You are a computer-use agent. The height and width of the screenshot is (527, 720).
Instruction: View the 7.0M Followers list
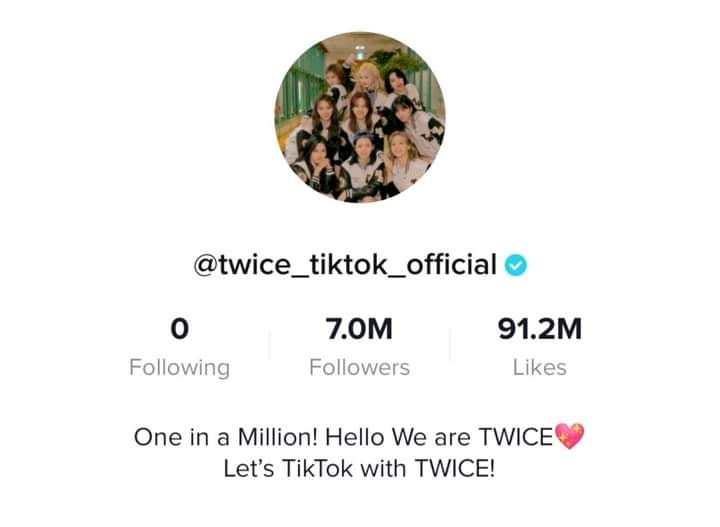tap(359, 347)
